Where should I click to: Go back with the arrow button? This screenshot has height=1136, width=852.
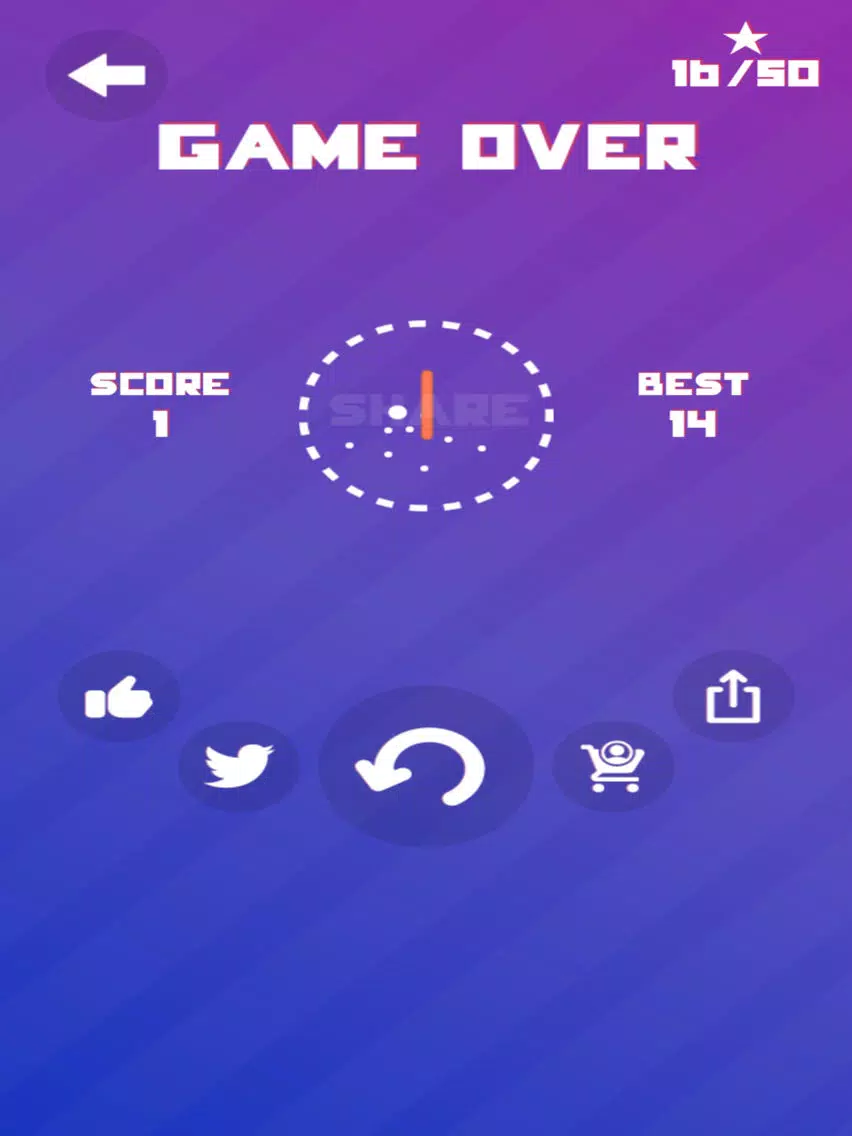coord(106,76)
